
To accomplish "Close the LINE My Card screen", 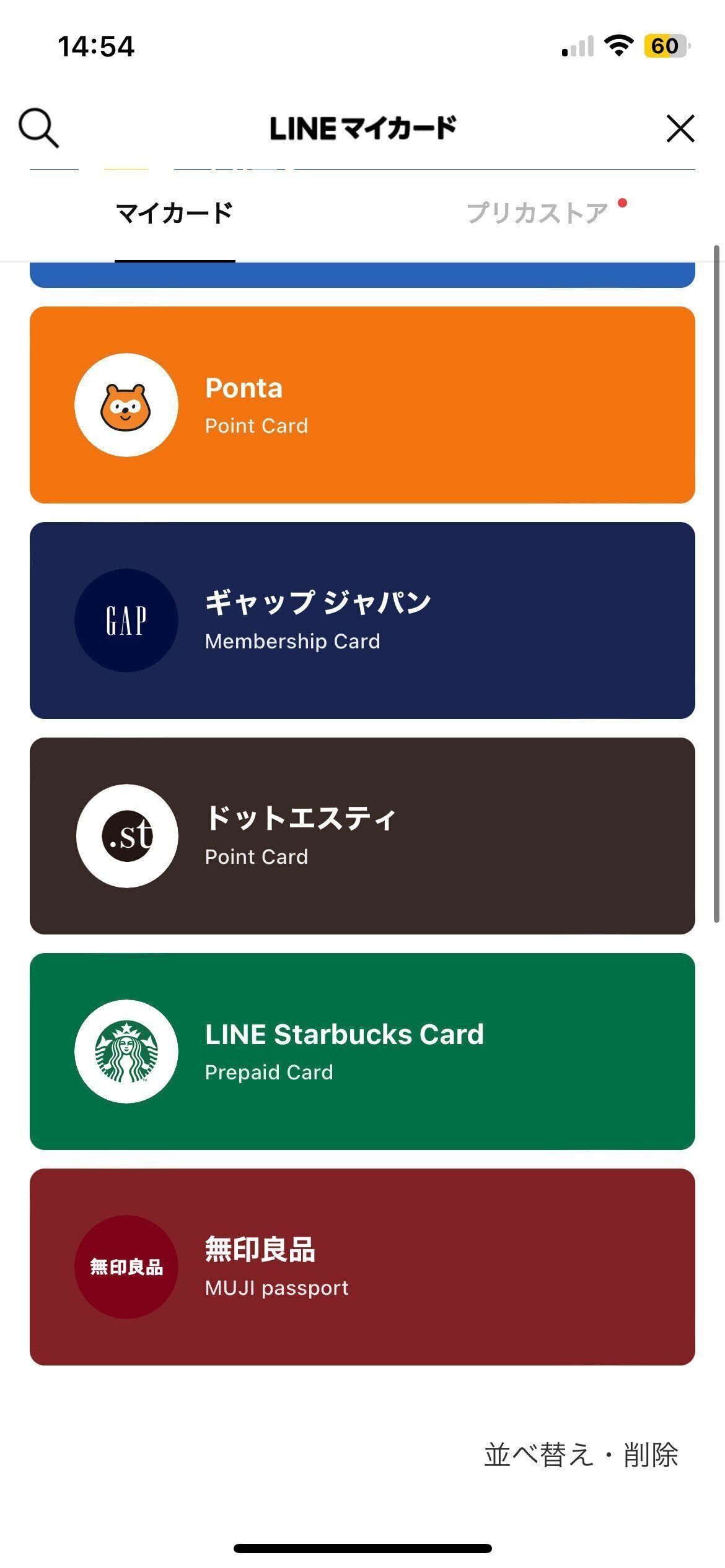I will point(680,129).
